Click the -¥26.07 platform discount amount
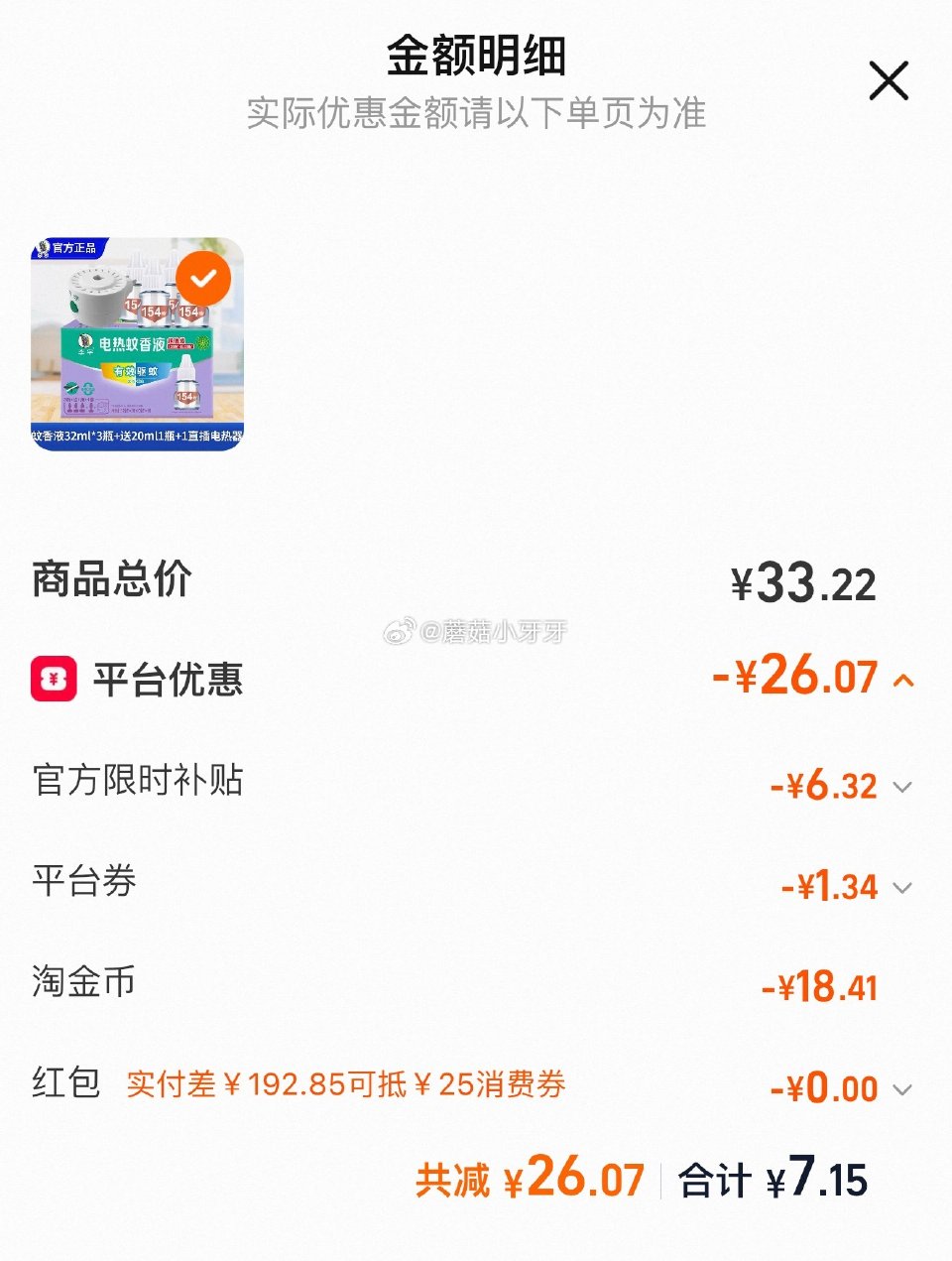 click(796, 678)
